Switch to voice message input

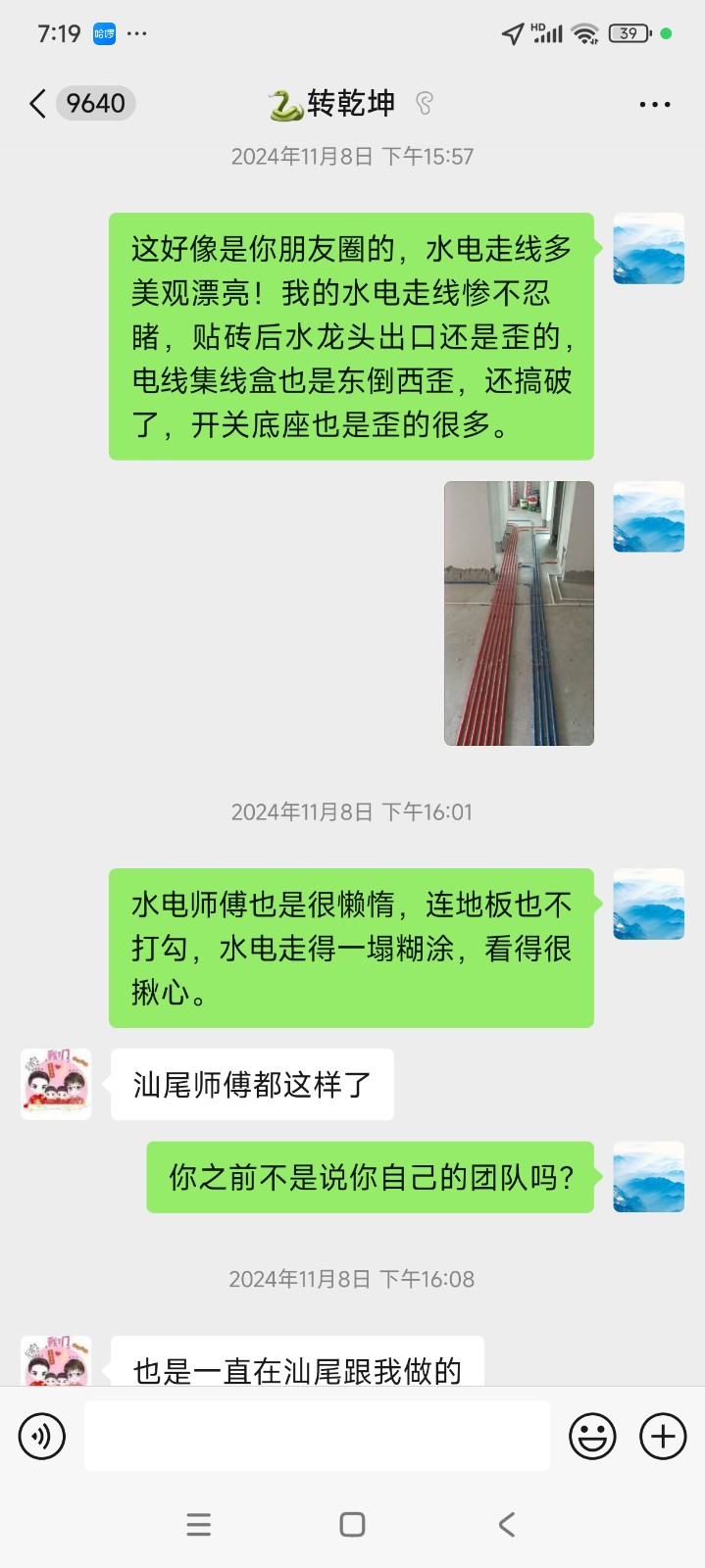click(42, 1437)
